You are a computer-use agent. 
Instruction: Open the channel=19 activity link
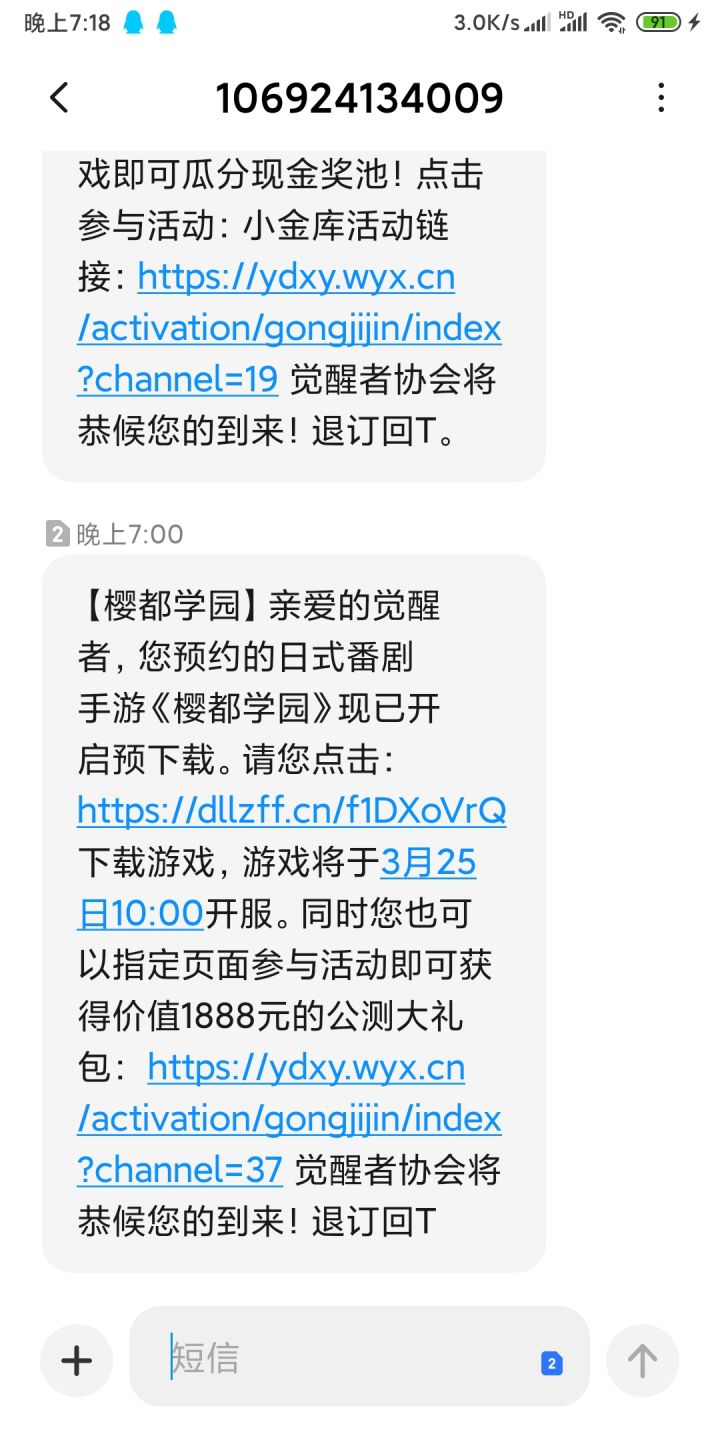[x=289, y=328]
